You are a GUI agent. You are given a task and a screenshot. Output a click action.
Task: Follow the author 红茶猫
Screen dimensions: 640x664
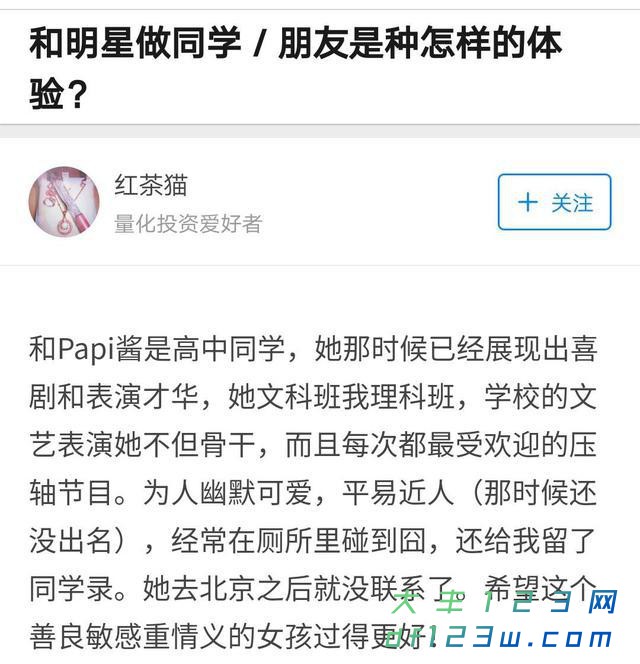(x=554, y=203)
